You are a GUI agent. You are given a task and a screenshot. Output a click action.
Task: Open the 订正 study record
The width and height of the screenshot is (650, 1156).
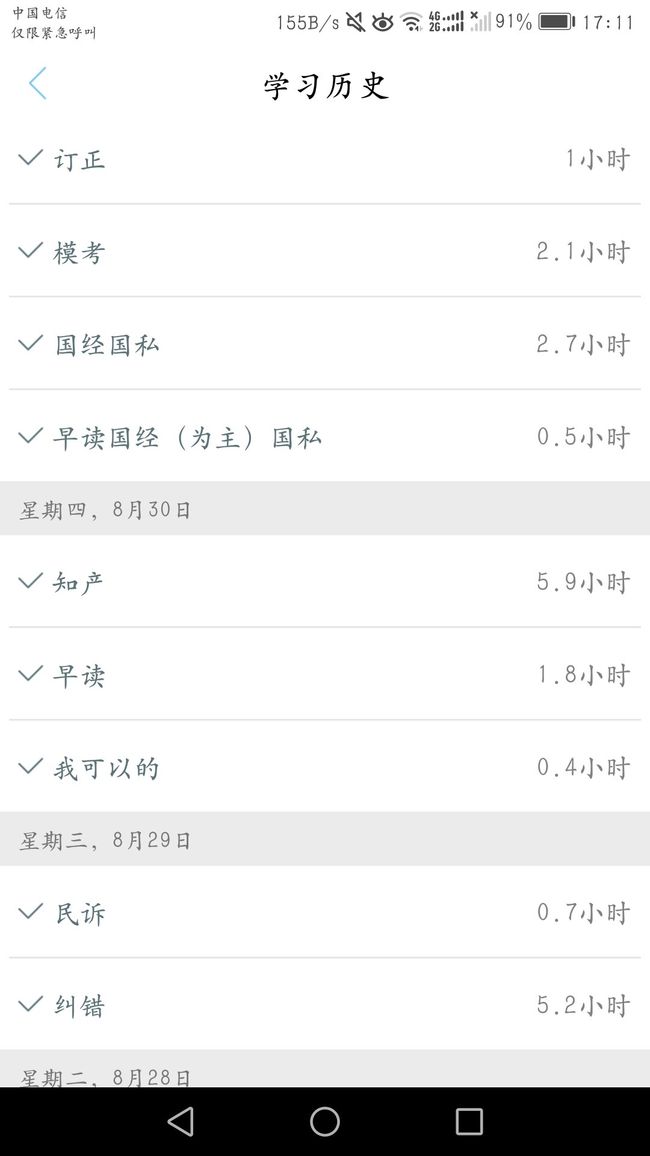(325, 159)
